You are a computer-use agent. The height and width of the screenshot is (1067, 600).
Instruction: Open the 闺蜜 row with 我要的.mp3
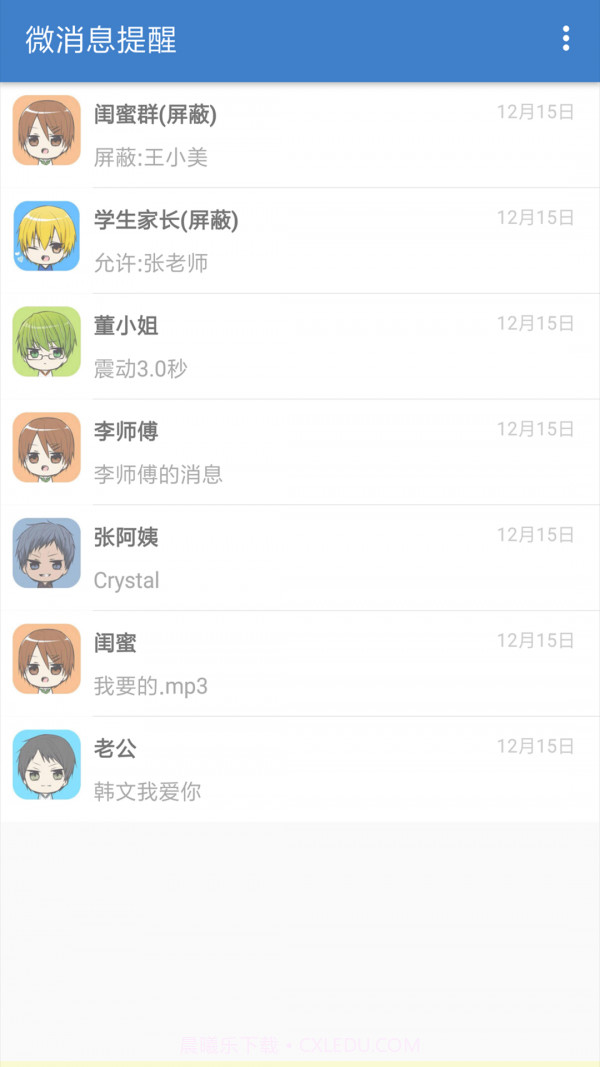300,664
